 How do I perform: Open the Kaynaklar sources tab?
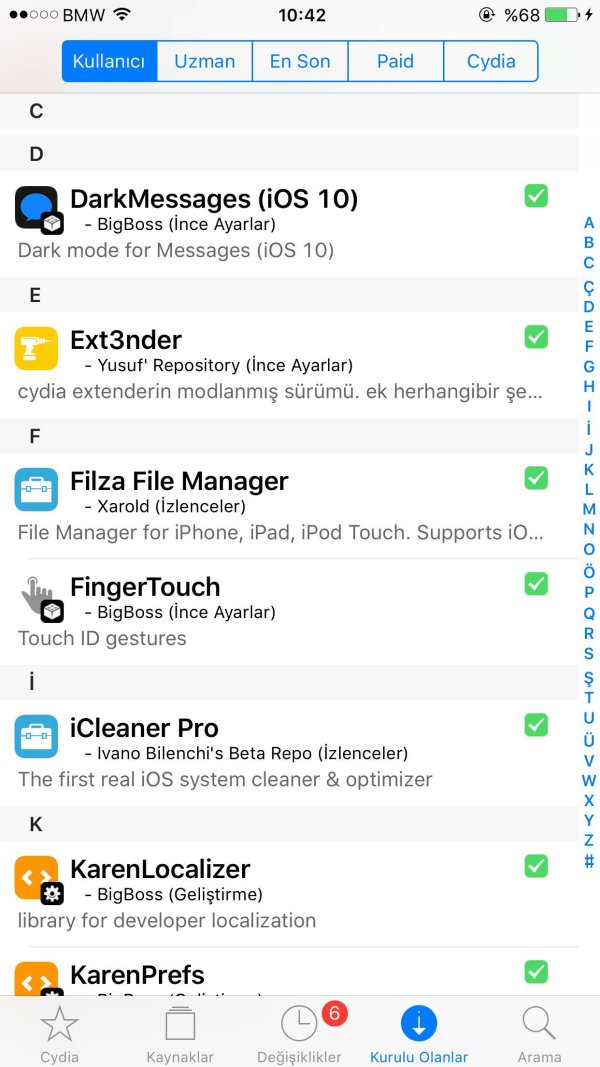[180, 1033]
